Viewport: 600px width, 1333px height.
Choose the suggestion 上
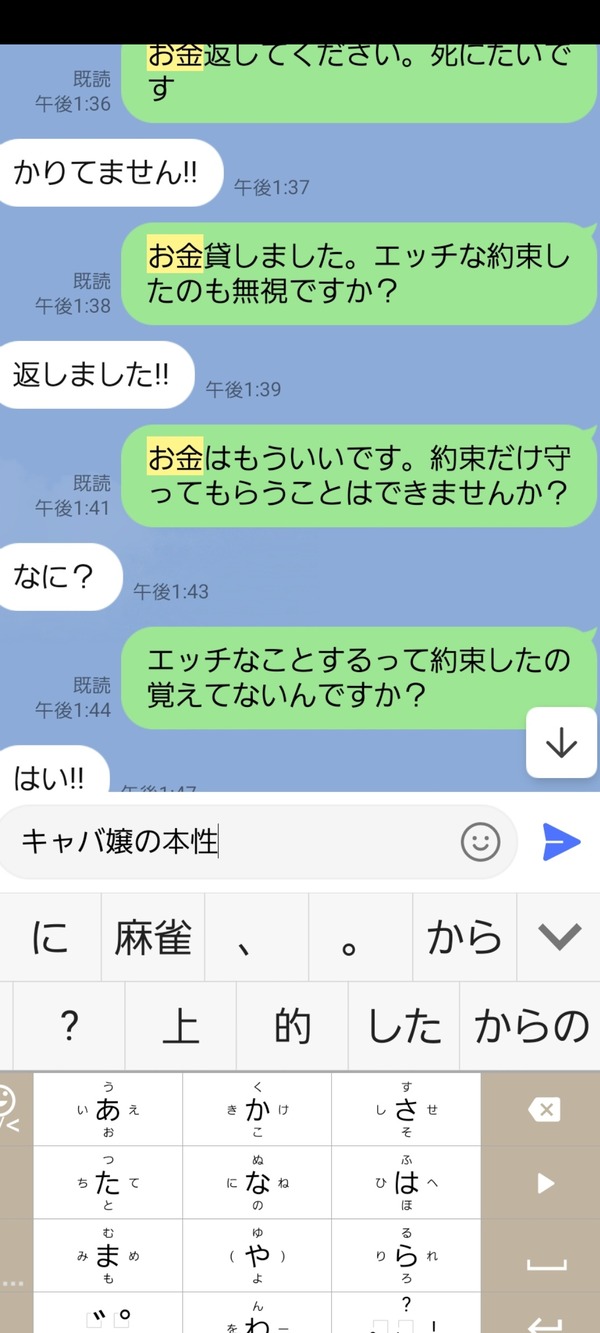coord(180,1026)
